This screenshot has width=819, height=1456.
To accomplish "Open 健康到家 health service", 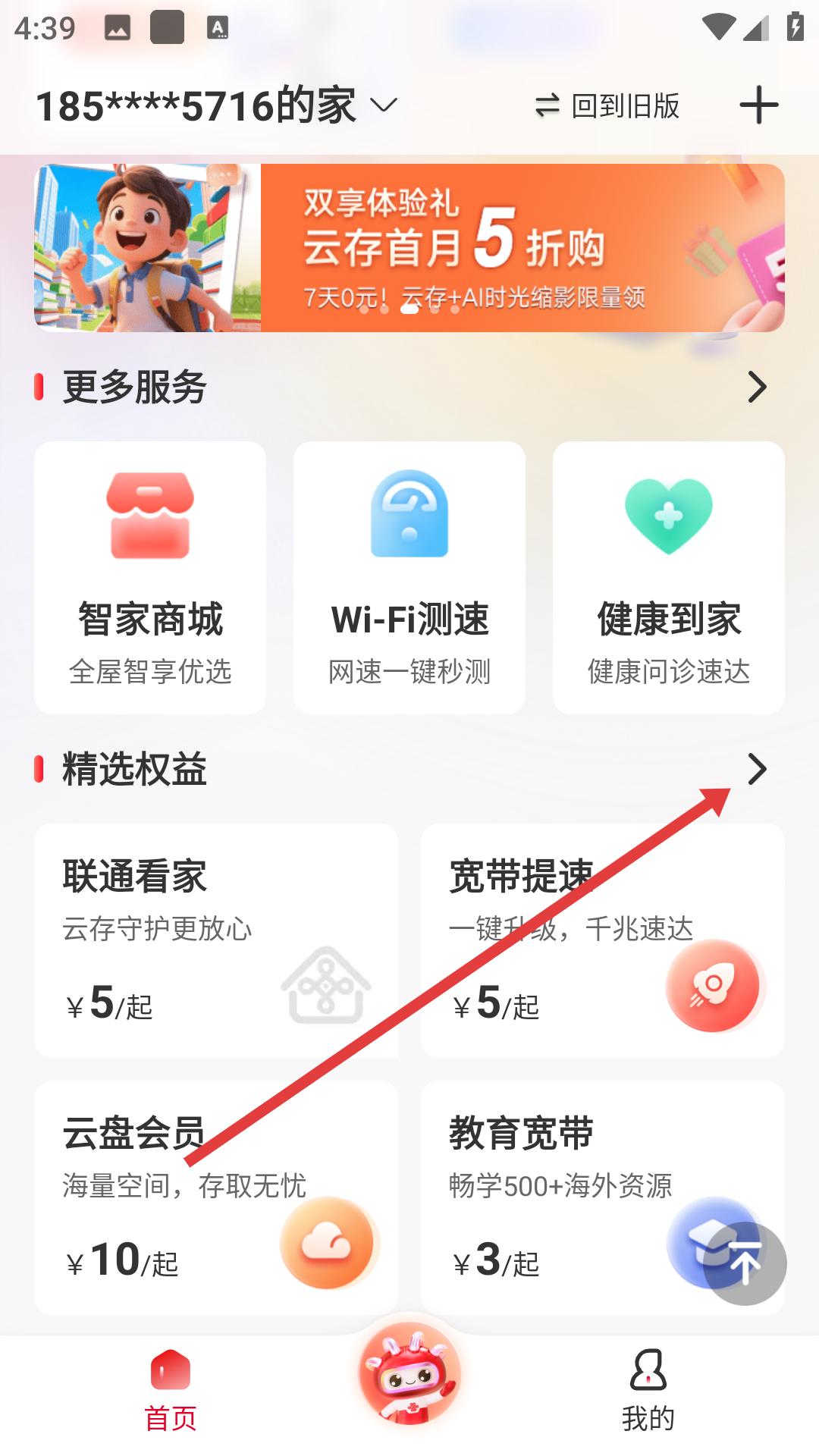I will point(668,577).
